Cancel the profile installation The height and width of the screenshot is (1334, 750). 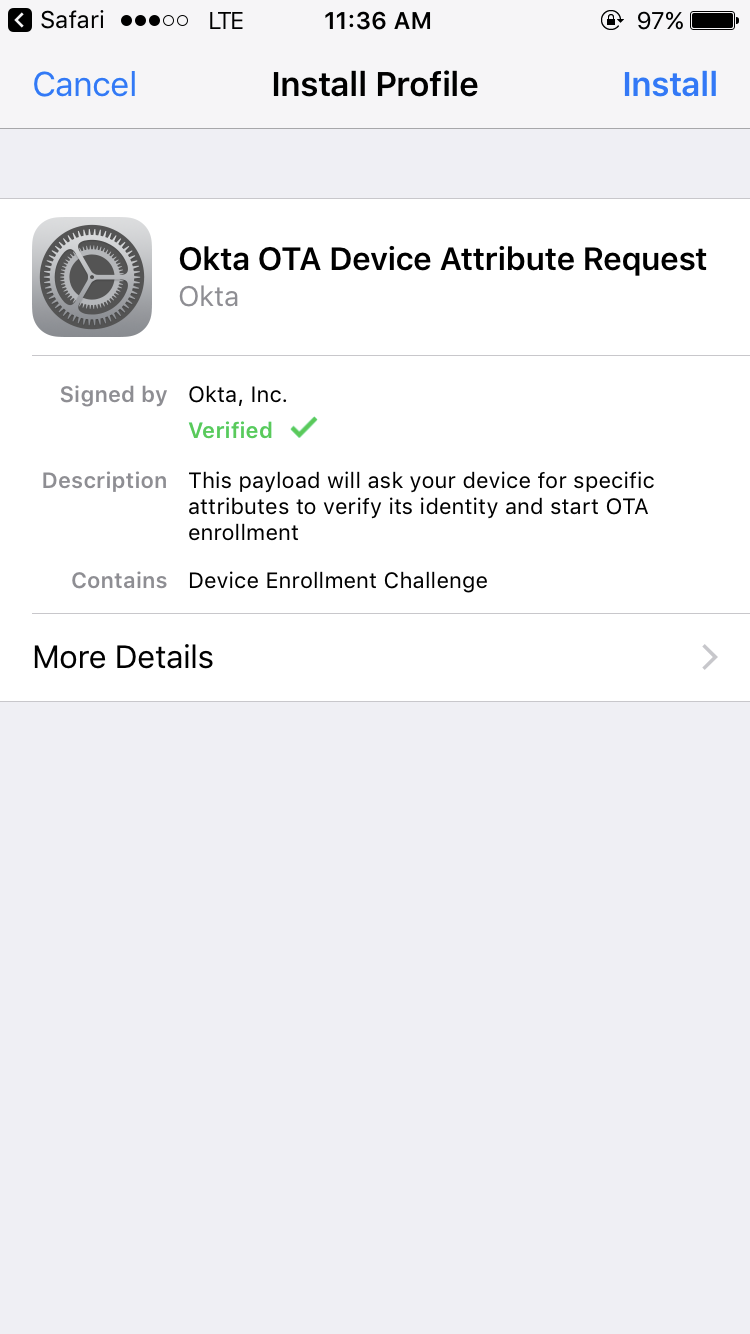tap(85, 85)
